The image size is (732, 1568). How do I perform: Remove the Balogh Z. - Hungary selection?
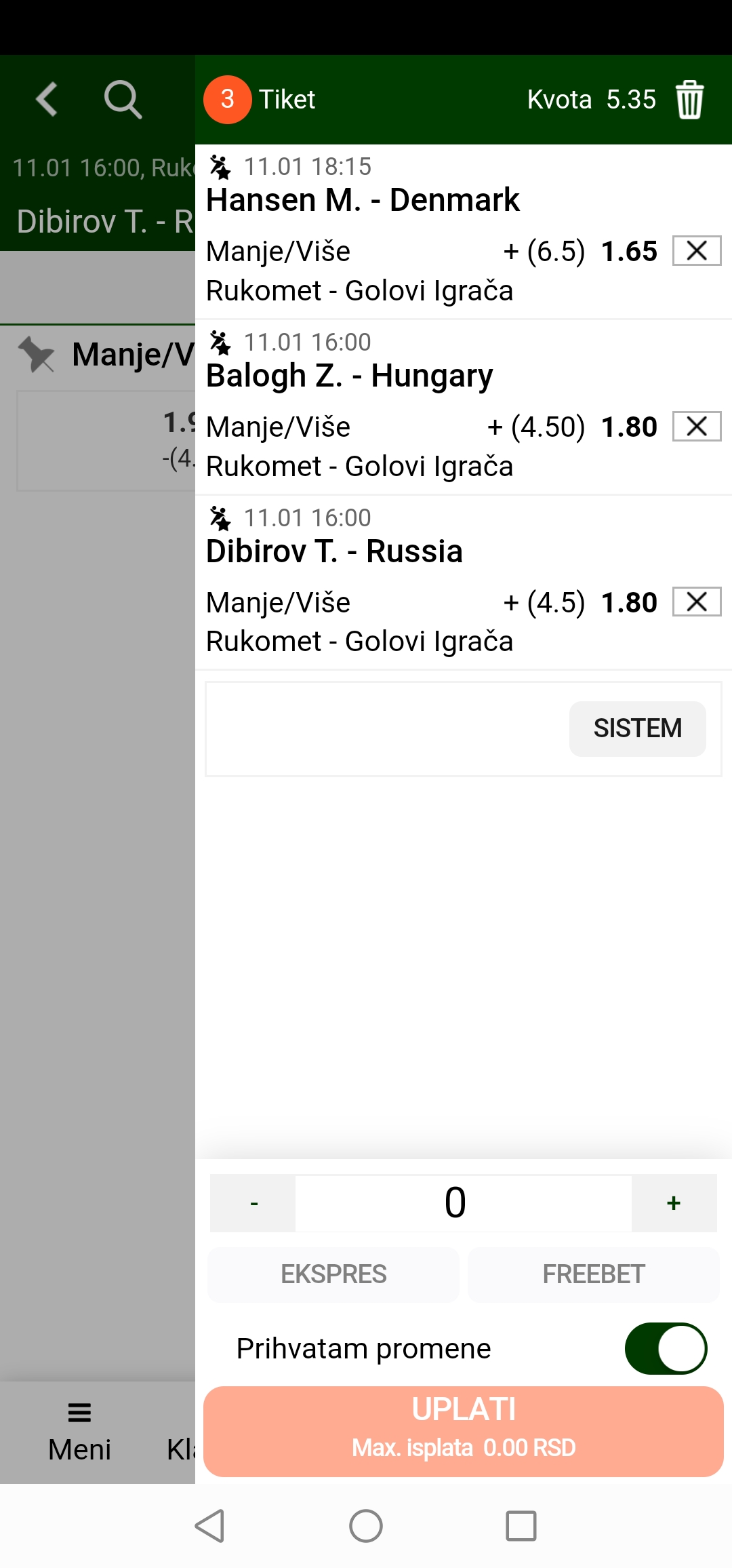click(697, 427)
